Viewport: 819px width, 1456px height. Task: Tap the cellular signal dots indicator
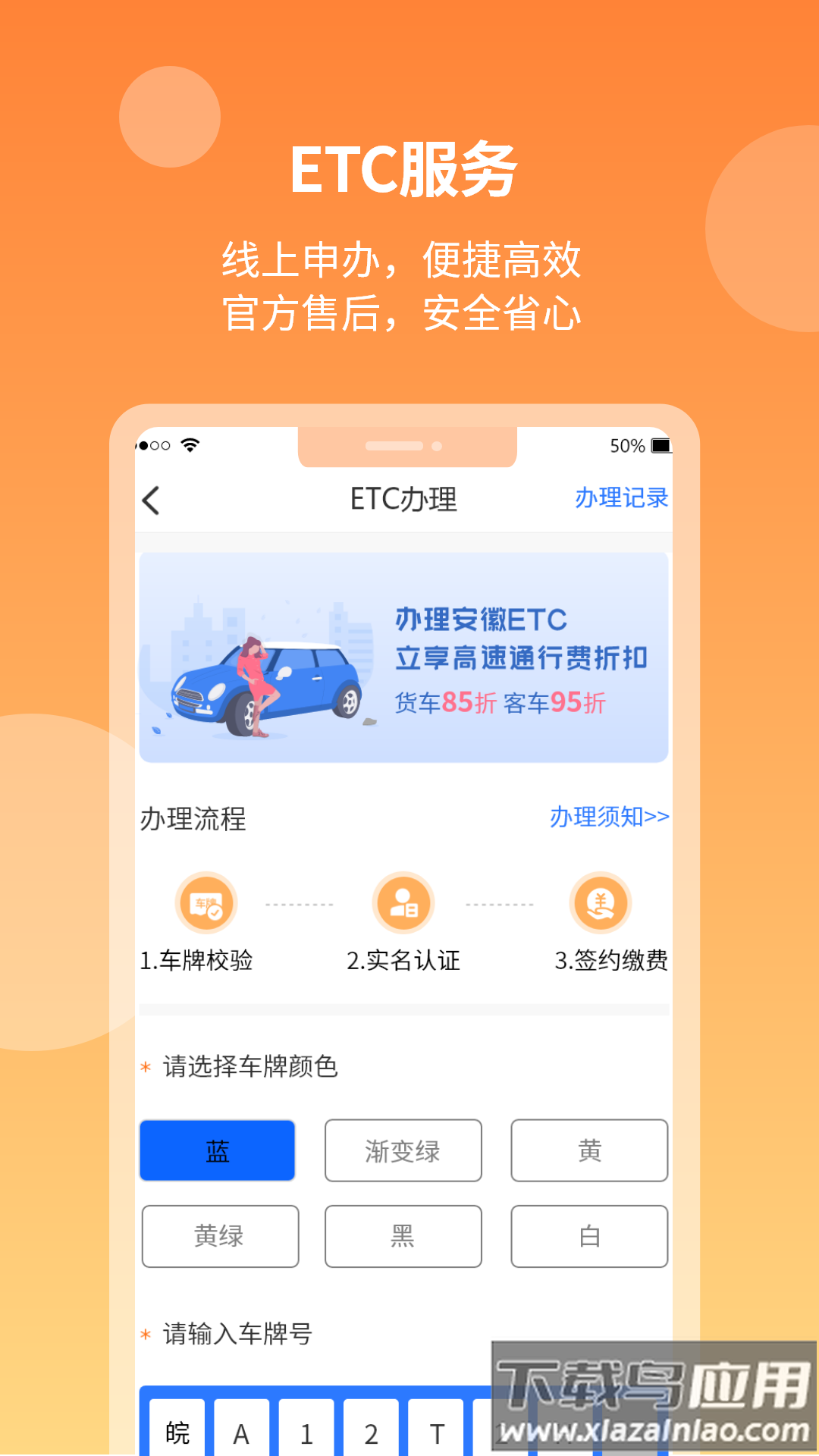click(155, 447)
